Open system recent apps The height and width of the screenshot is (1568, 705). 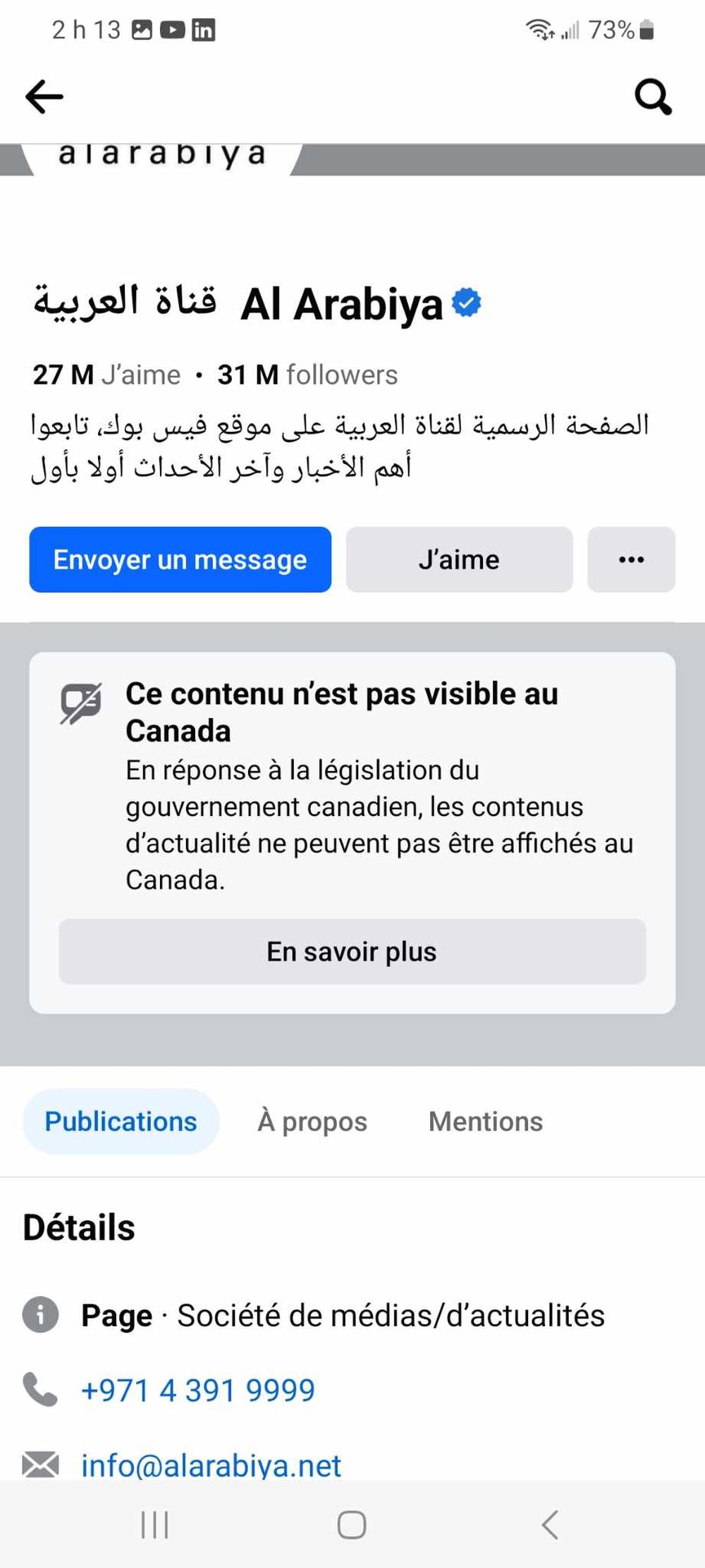(154, 1524)
